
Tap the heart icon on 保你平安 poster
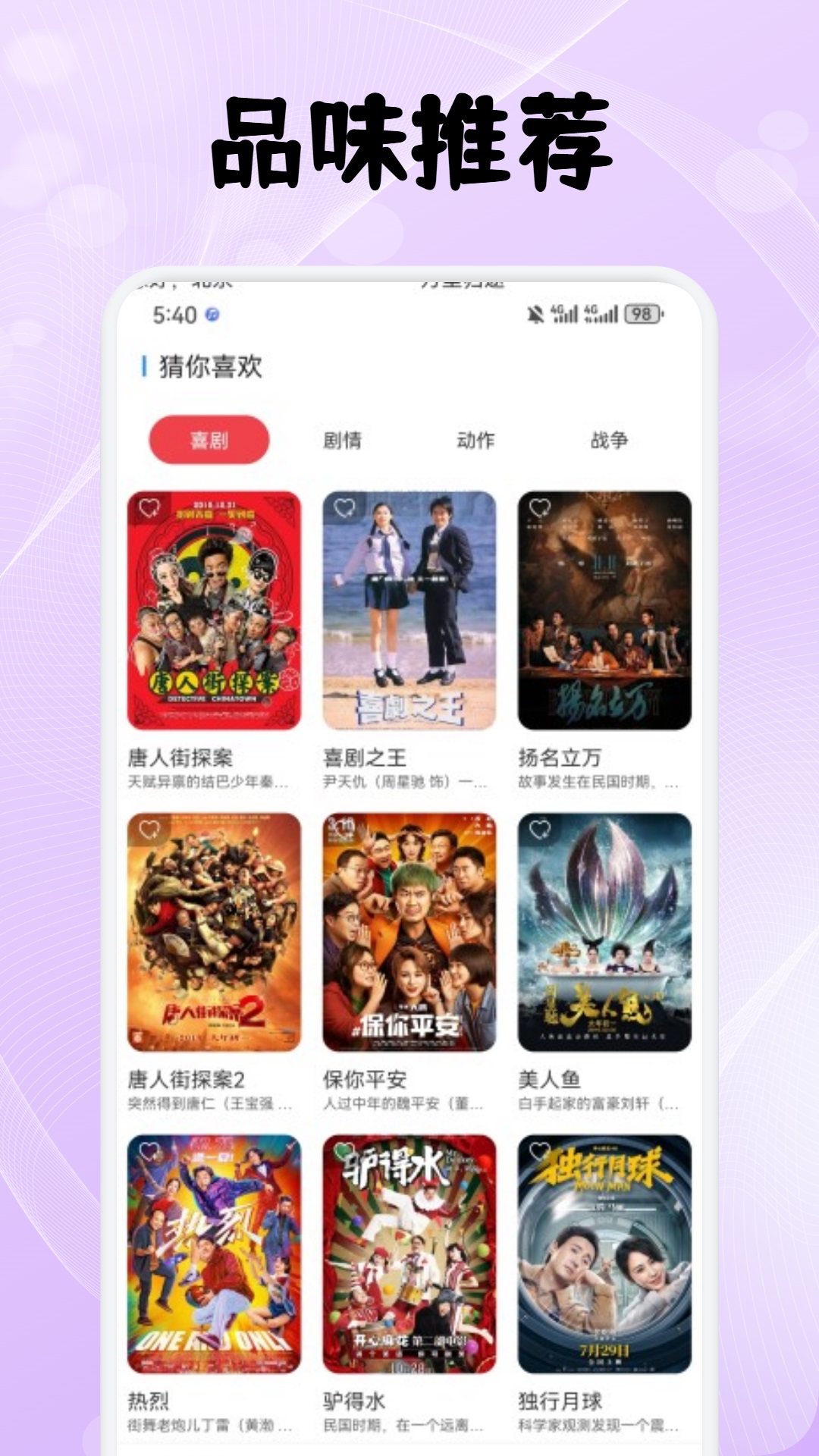[345, 832]
